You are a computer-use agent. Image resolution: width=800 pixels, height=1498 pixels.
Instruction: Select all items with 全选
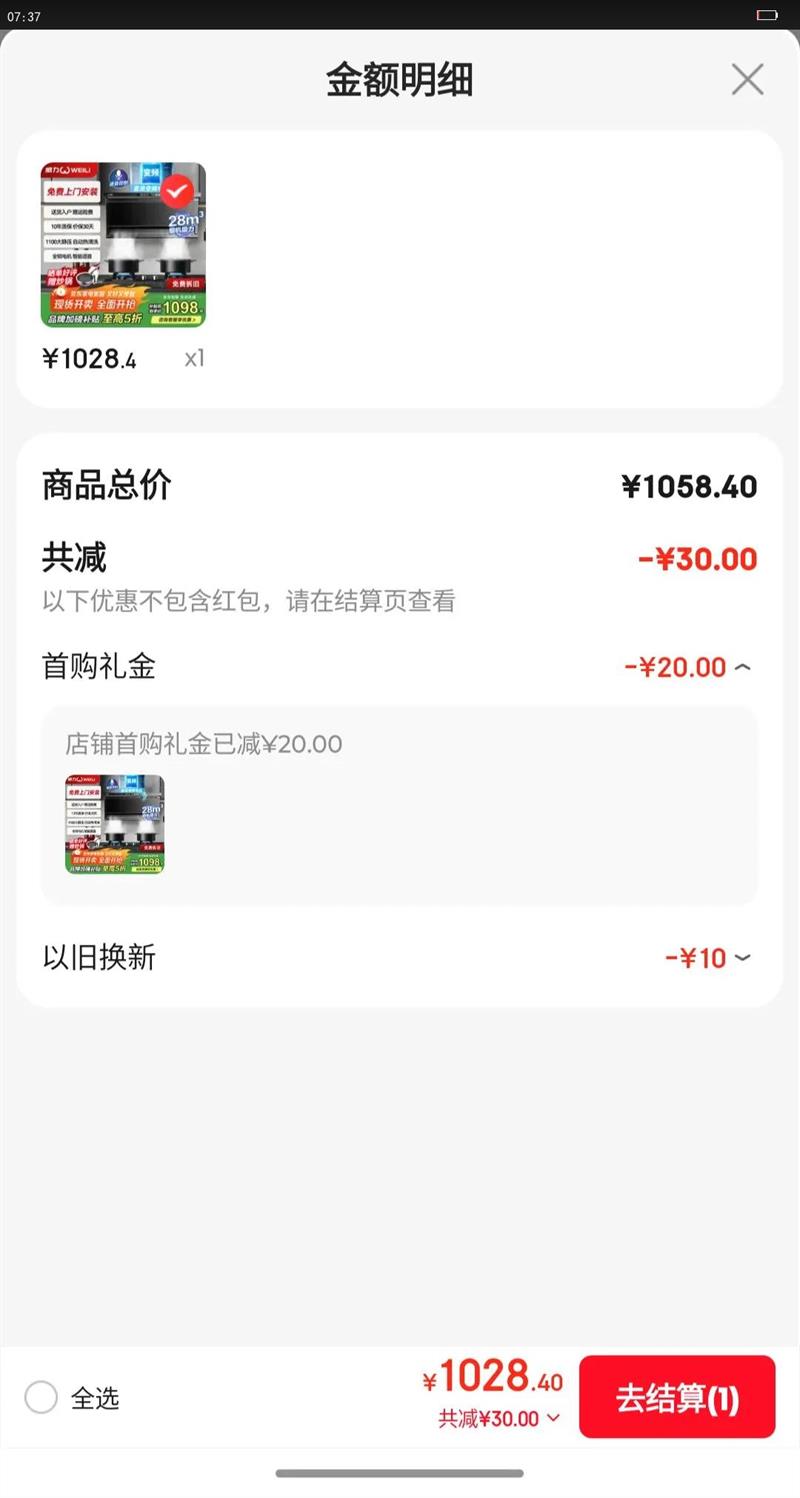tap(41, 1397)
